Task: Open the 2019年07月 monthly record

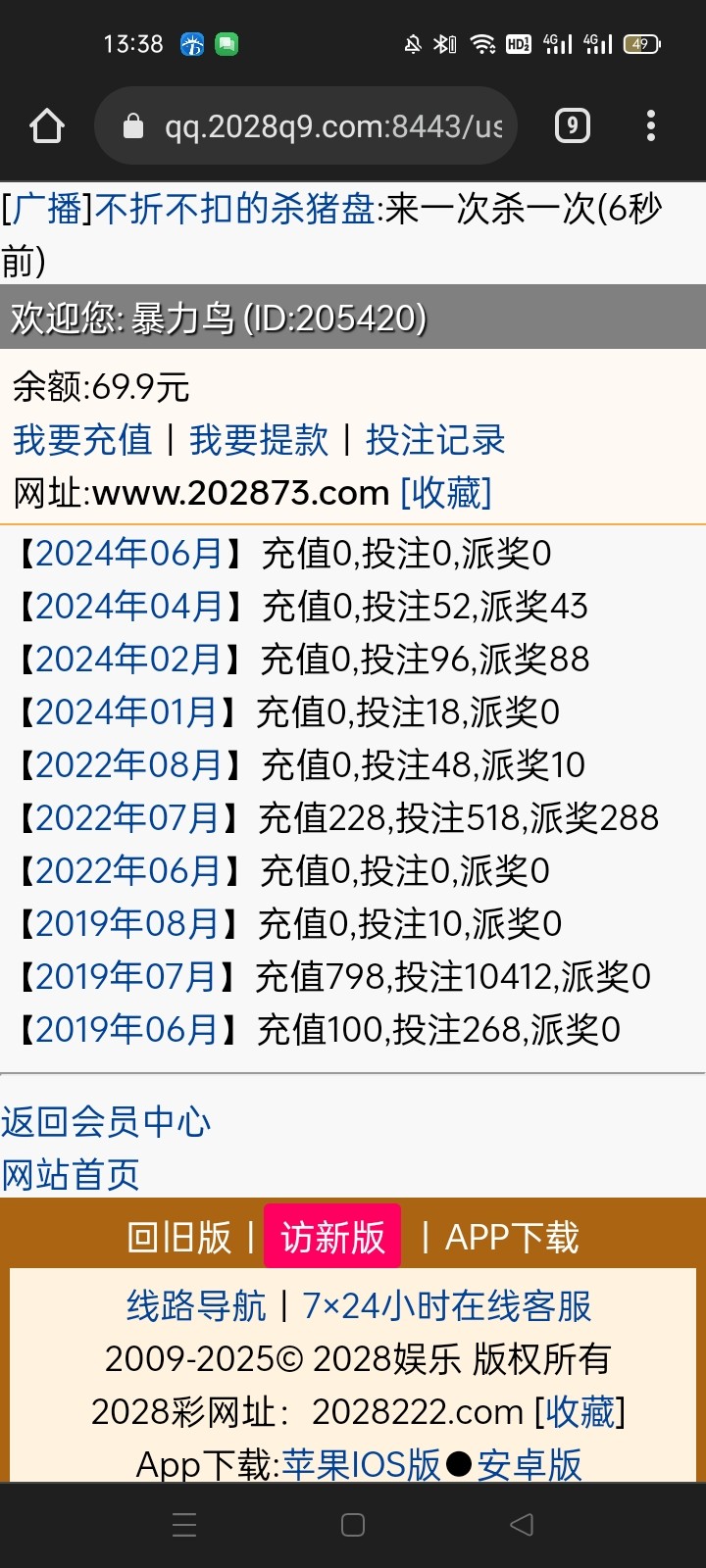Action: pyautogui.click(x=126, y=977)
